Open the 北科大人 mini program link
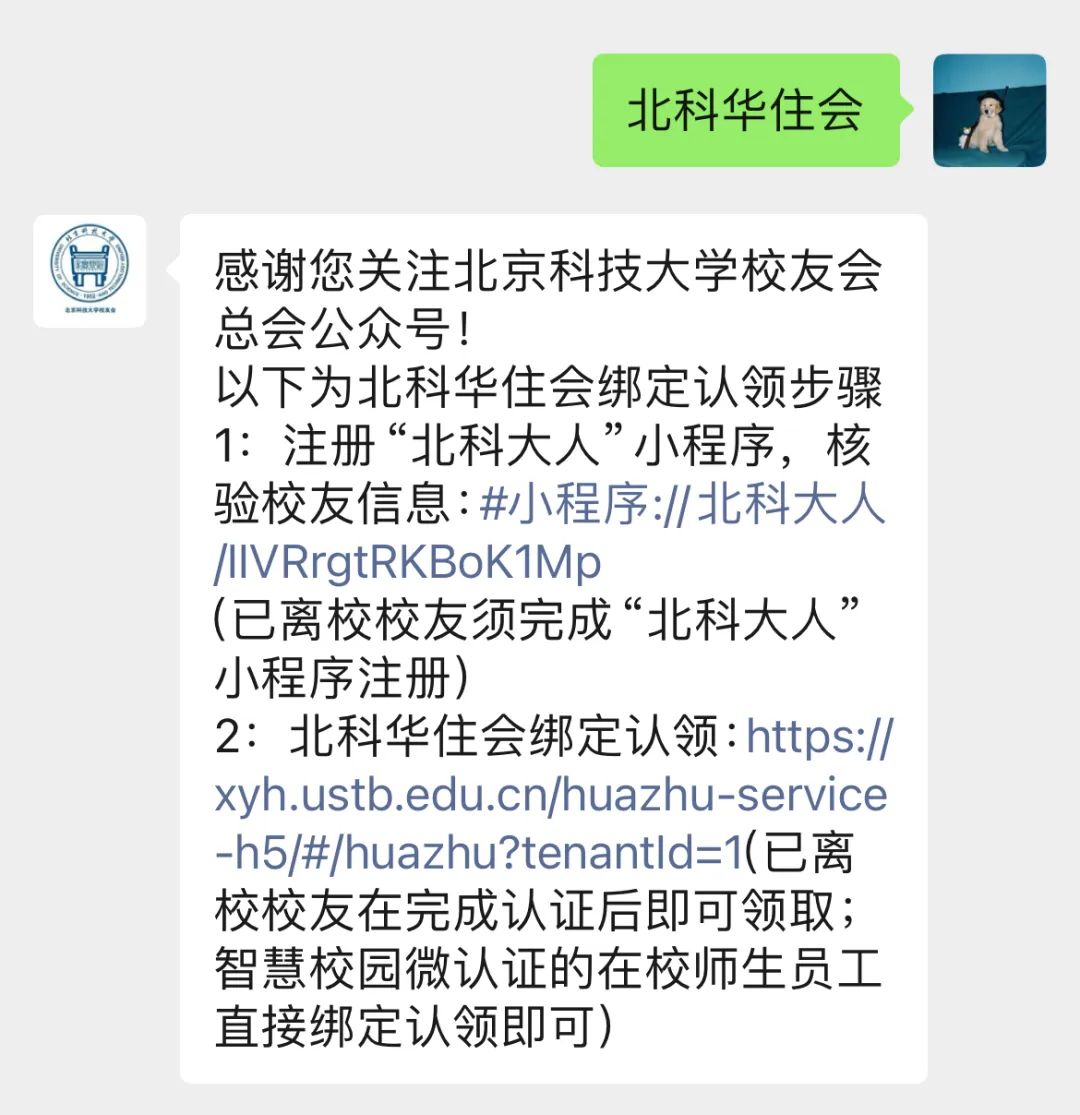 tap(682, 507)
